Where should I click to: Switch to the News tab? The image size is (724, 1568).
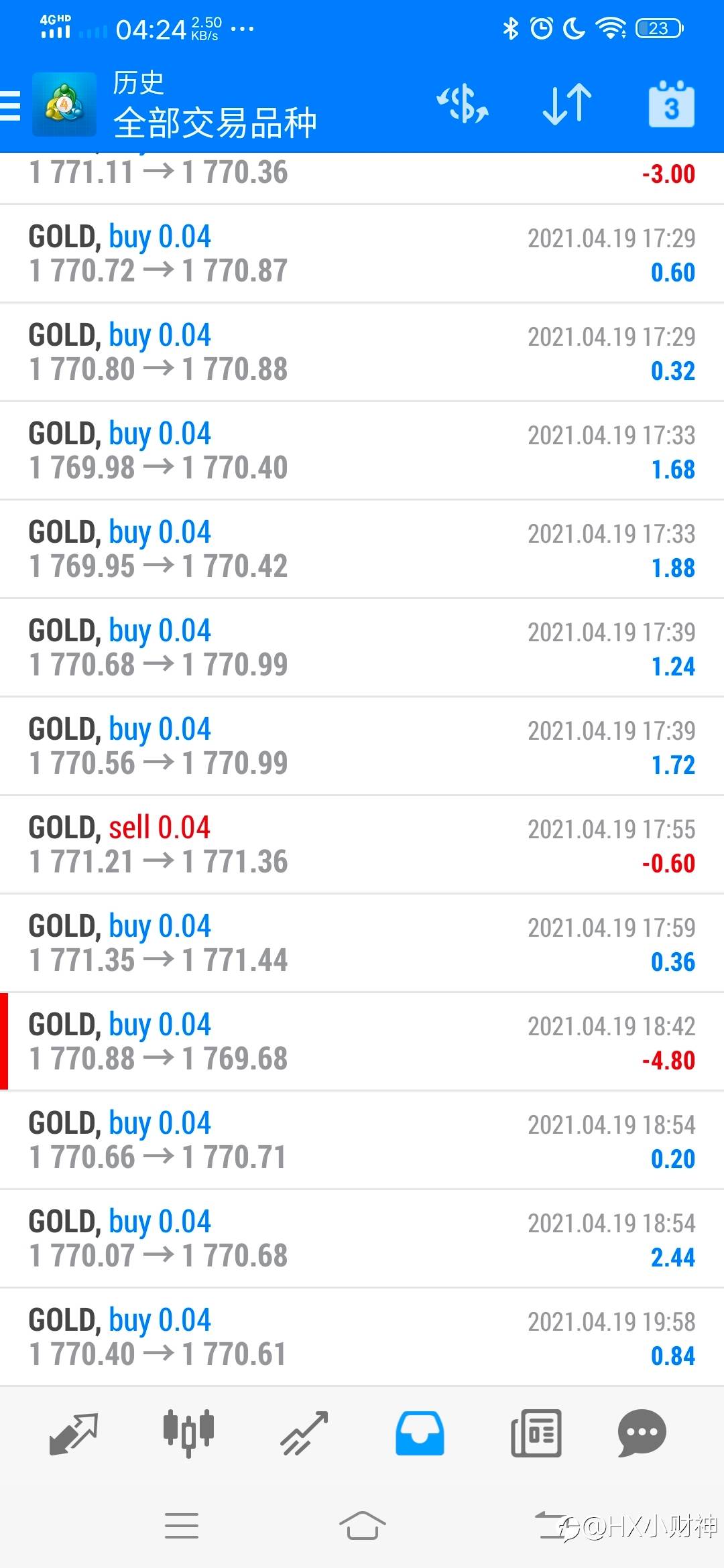click(x=536, y=1433)
